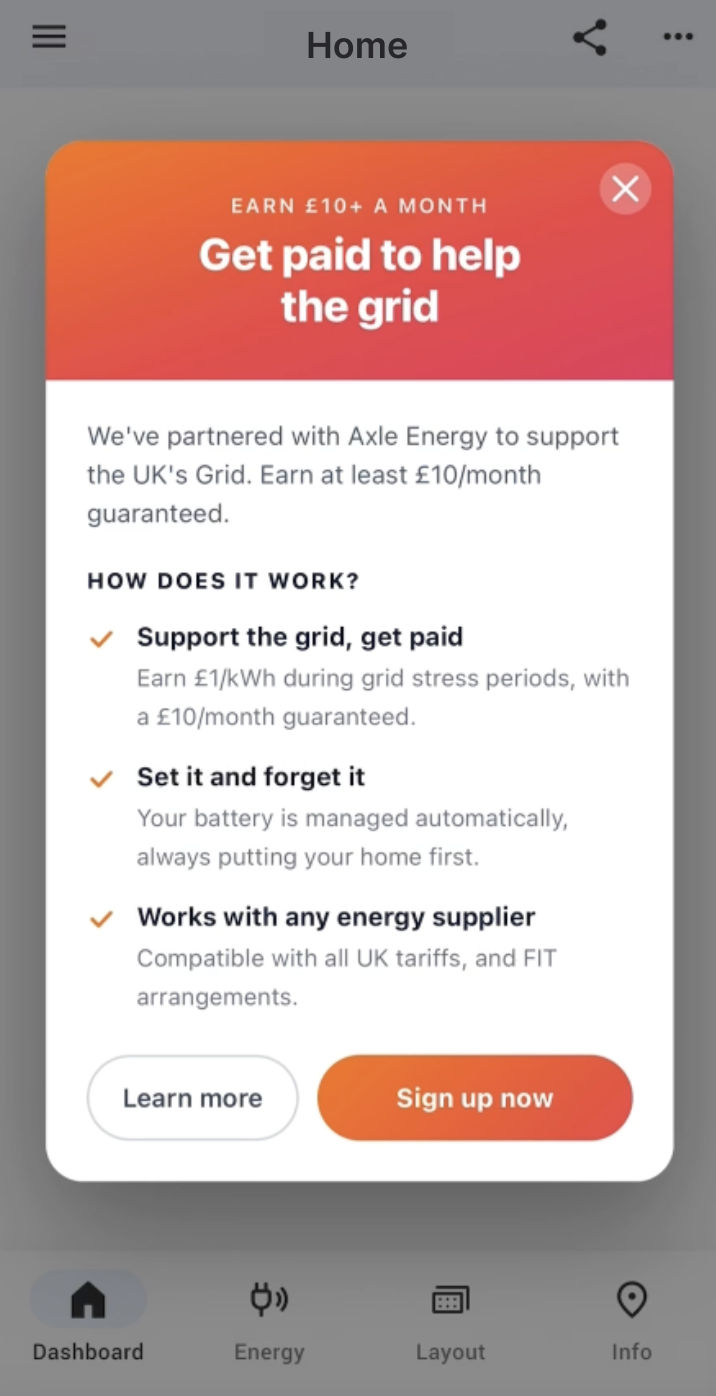
Task: Dismiss the grid offer popup
Action: pyautogui.click(x=625, y=188)
